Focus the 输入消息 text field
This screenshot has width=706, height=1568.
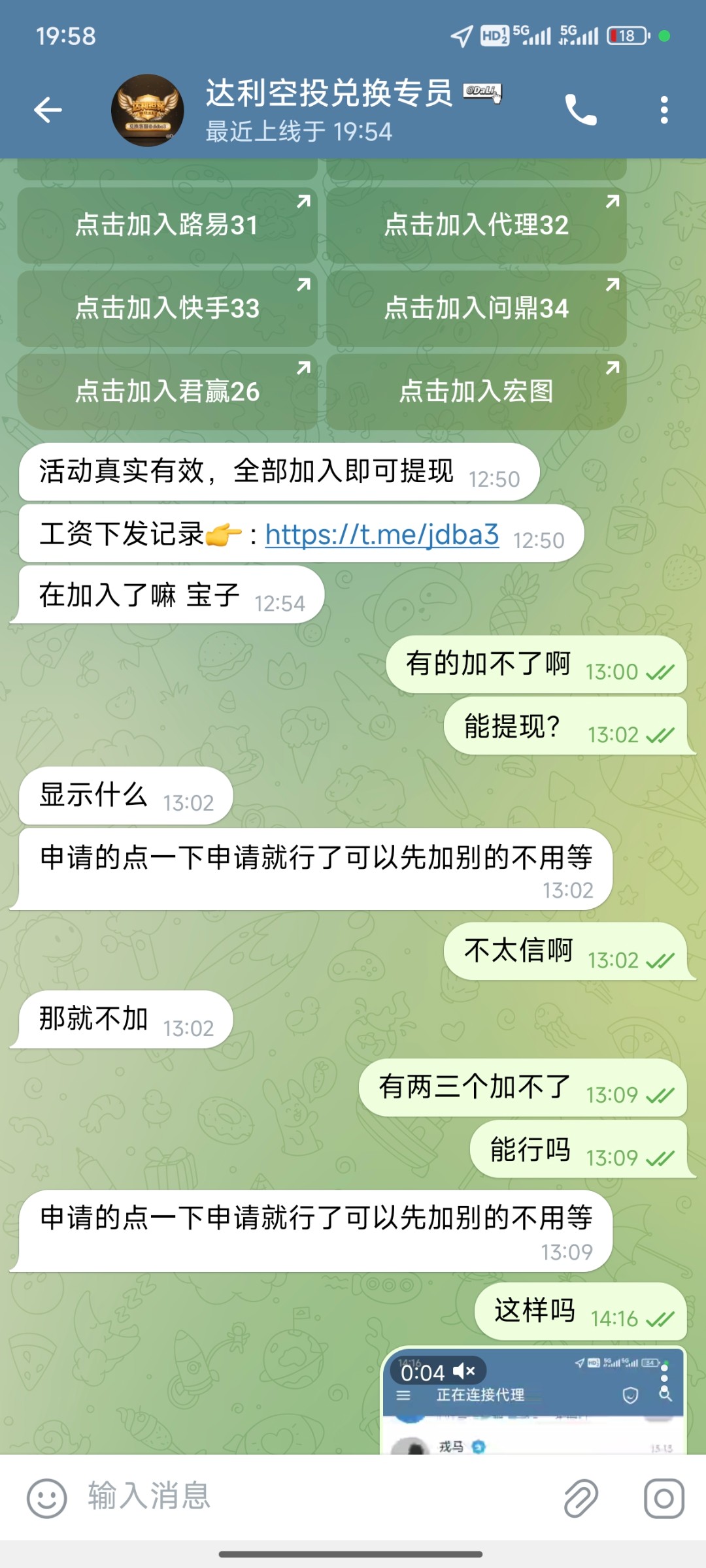[x=314, y=1497]
